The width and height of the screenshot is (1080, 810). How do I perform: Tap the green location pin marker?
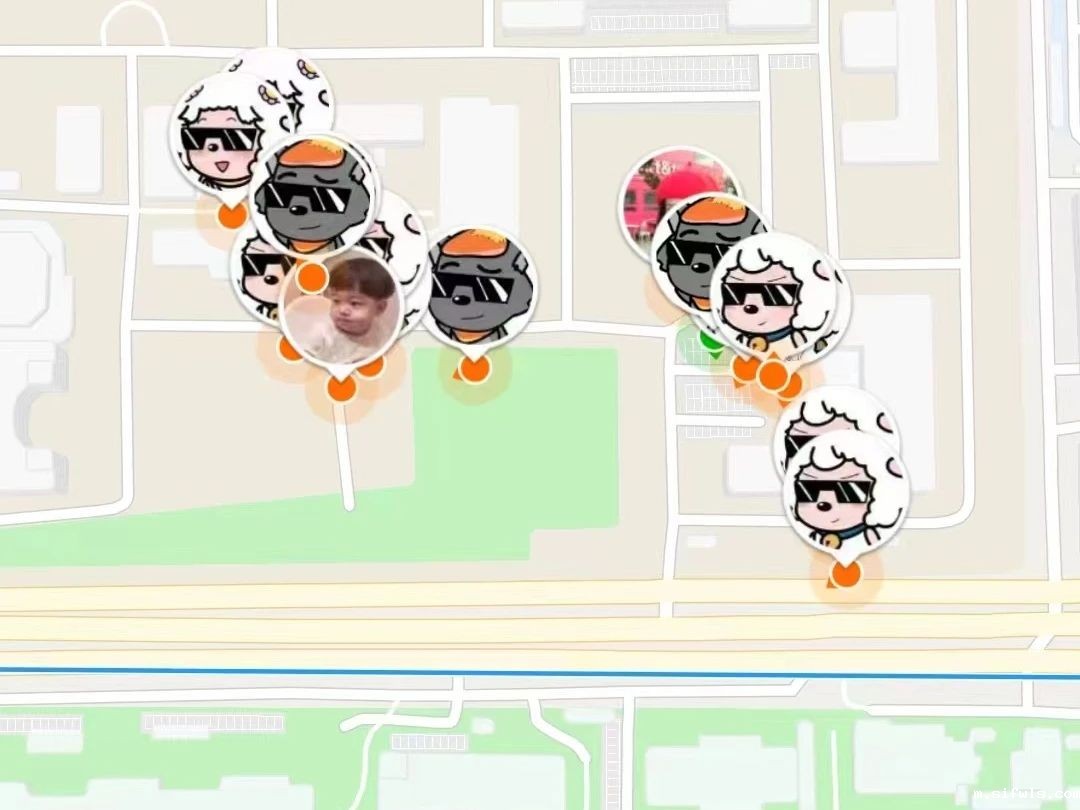711,340
